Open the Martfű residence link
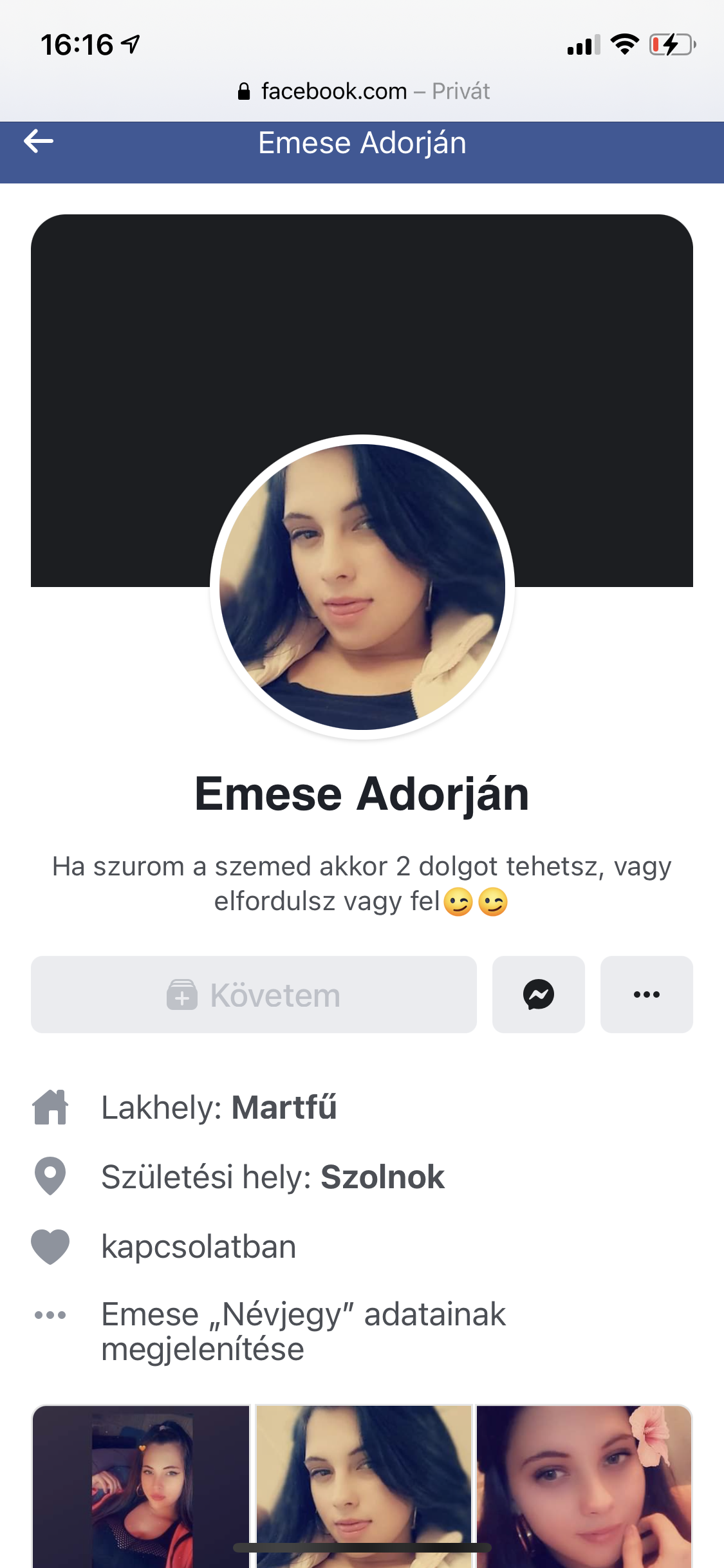Image resolution: width=724 pixels, height=1568 pixels. 284,1108
